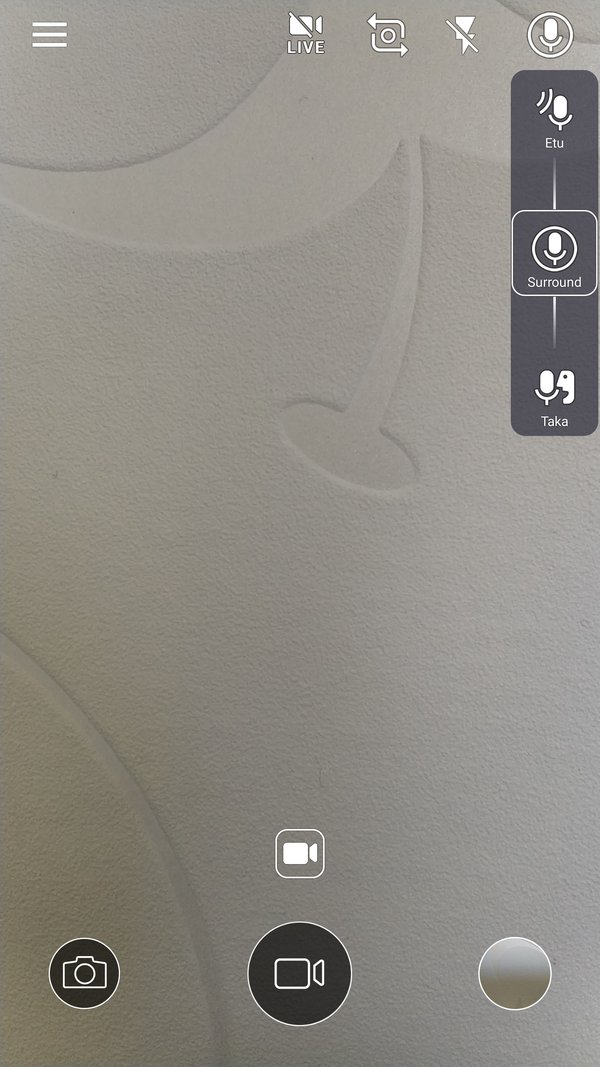Select the Etu audio mode
This screenshot has width=600, height=1067.
click(x=554, y=119)
